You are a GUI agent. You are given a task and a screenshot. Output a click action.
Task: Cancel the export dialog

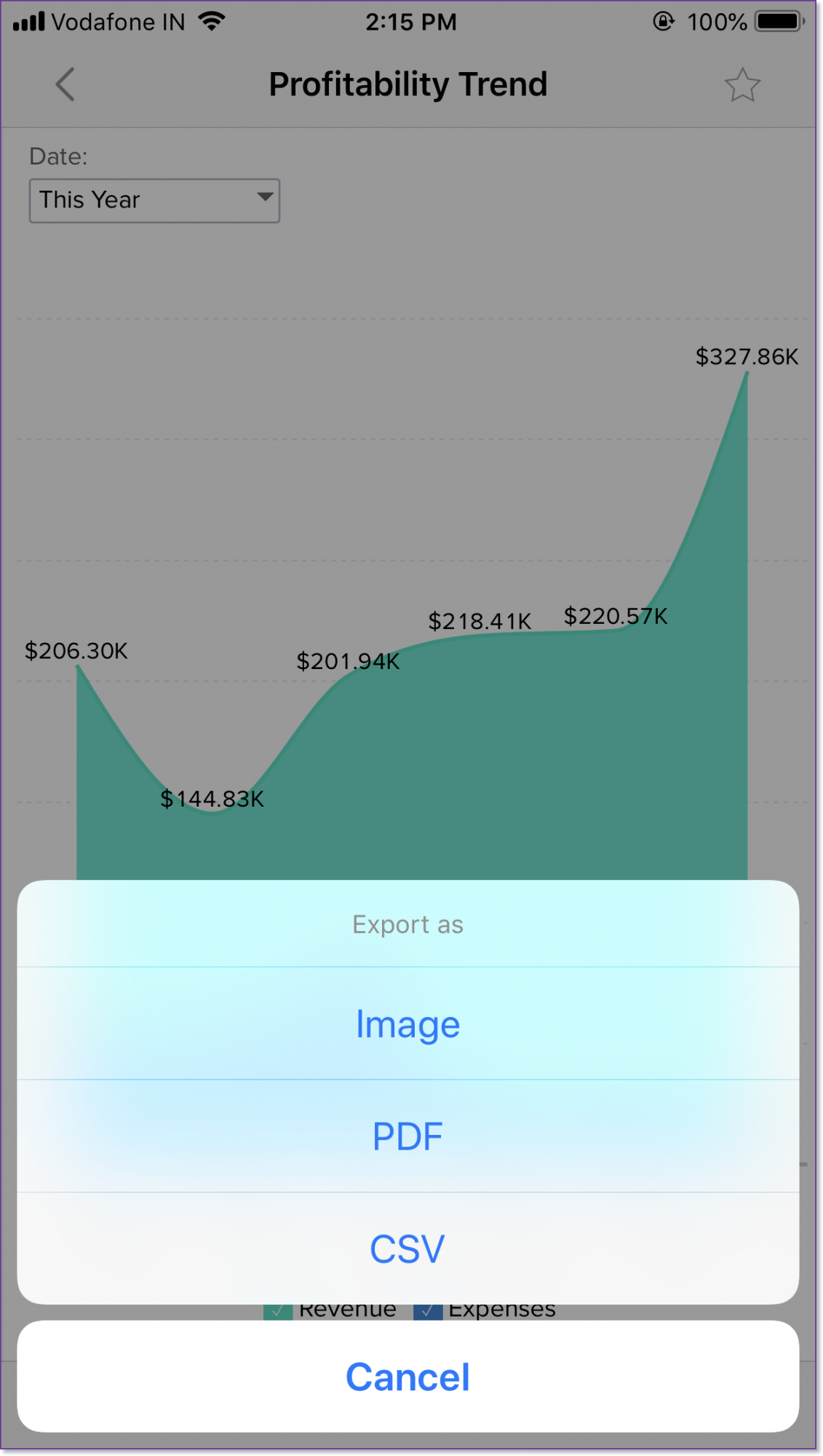407,1377
